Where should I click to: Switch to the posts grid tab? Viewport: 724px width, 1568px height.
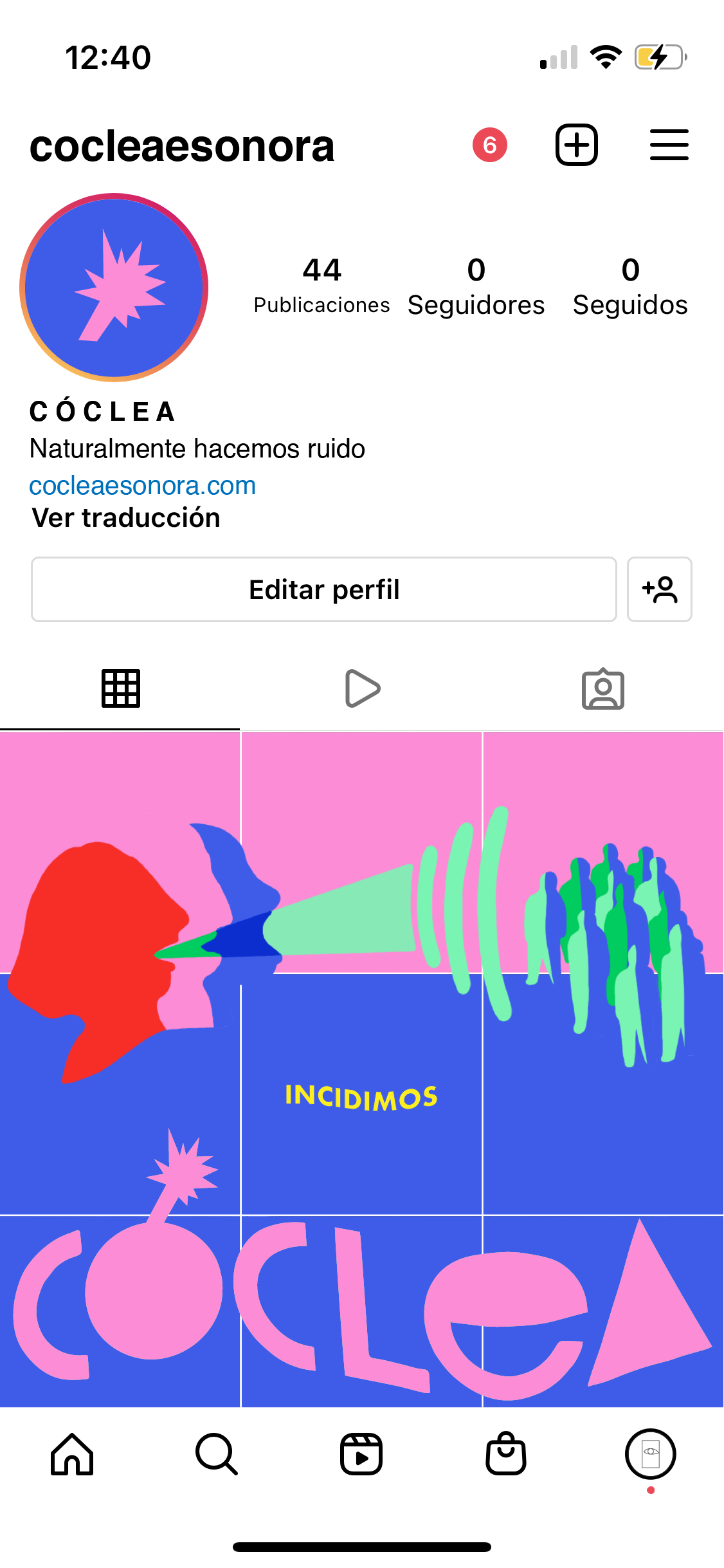pyautogui.click(x=120, y=688)
